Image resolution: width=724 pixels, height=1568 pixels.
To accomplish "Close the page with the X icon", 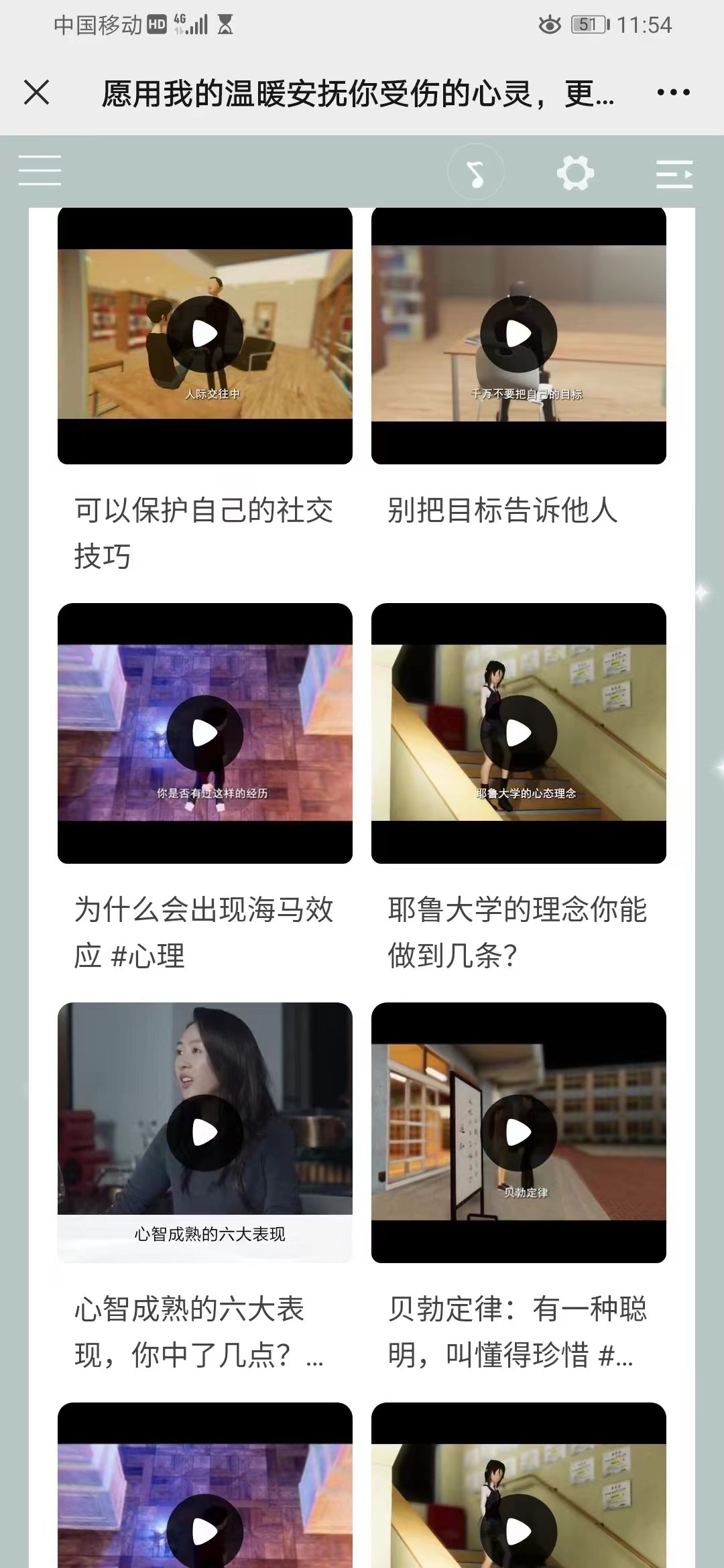I will (x=38, y=94).
